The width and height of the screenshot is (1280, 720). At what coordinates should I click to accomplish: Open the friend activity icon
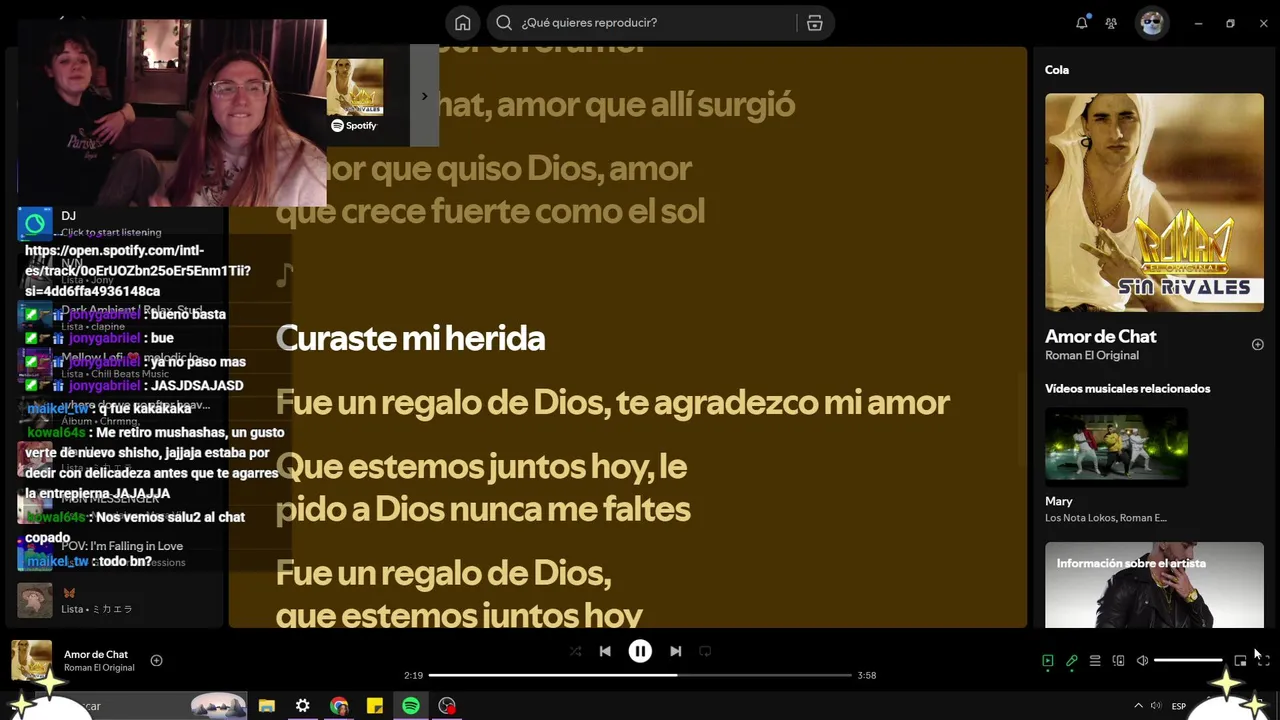[1111, 23]
